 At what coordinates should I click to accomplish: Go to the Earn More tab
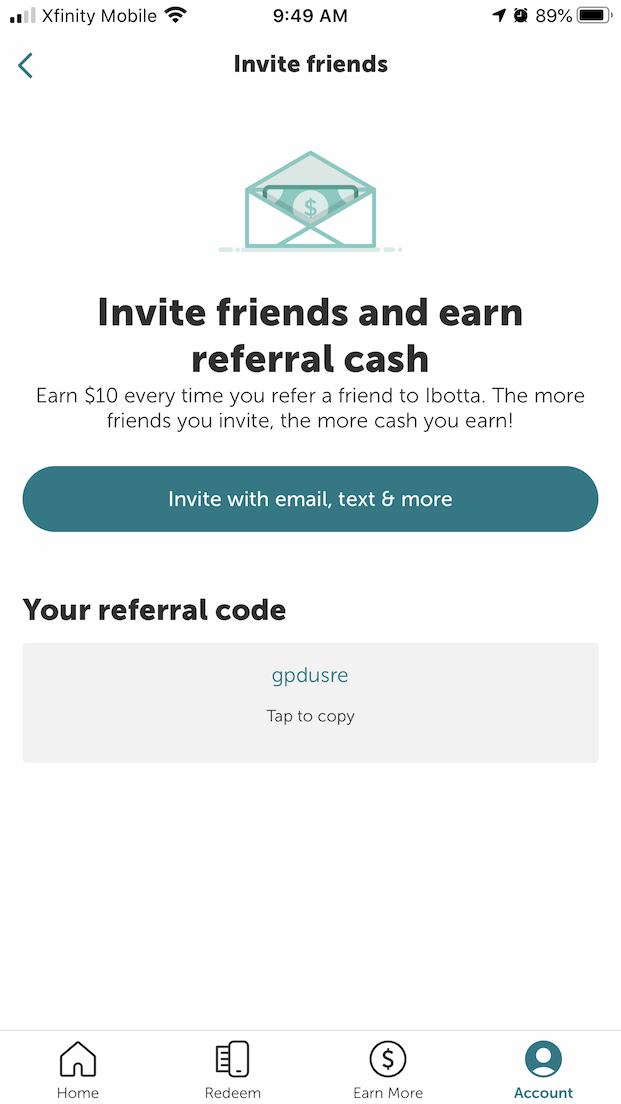coord(388,1069)
